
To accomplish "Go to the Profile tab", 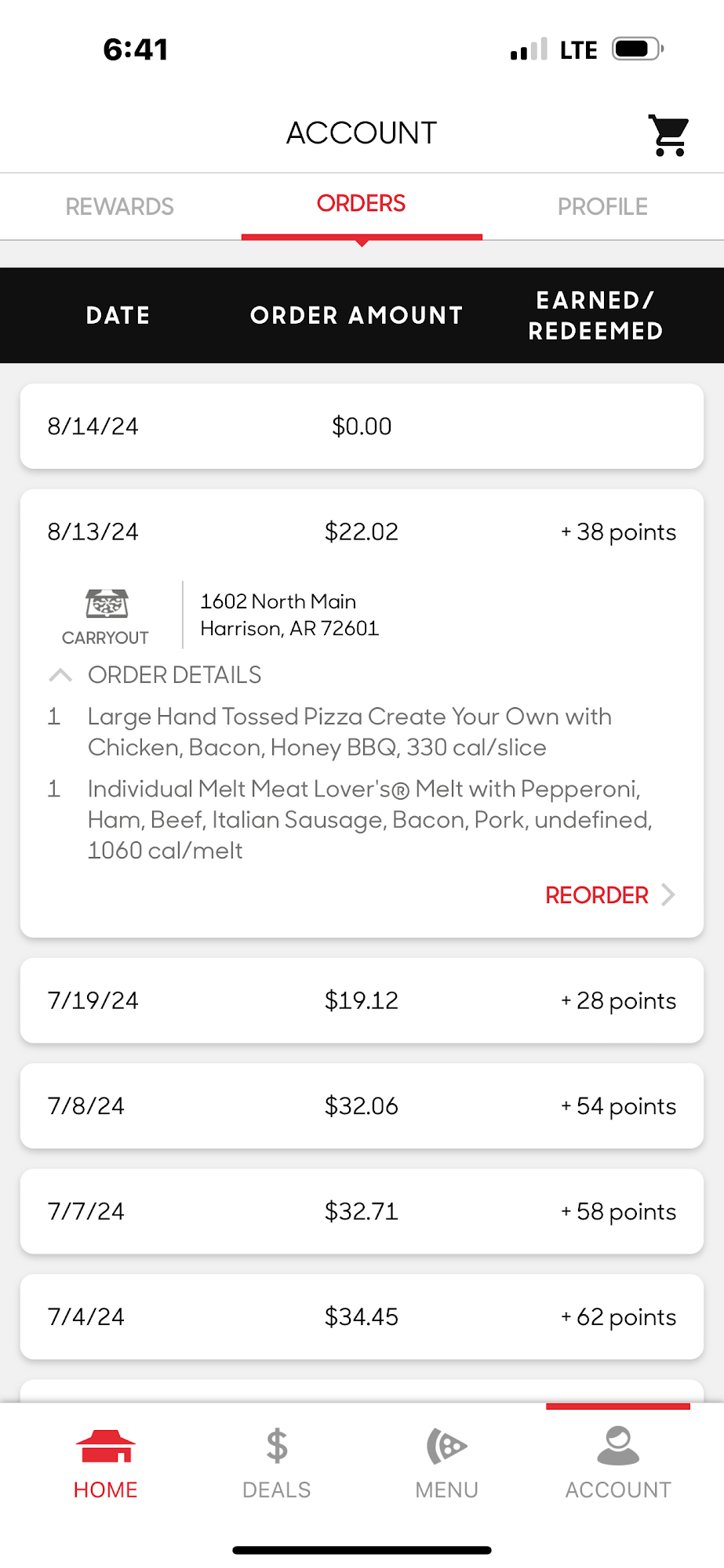I will [602, 207].
